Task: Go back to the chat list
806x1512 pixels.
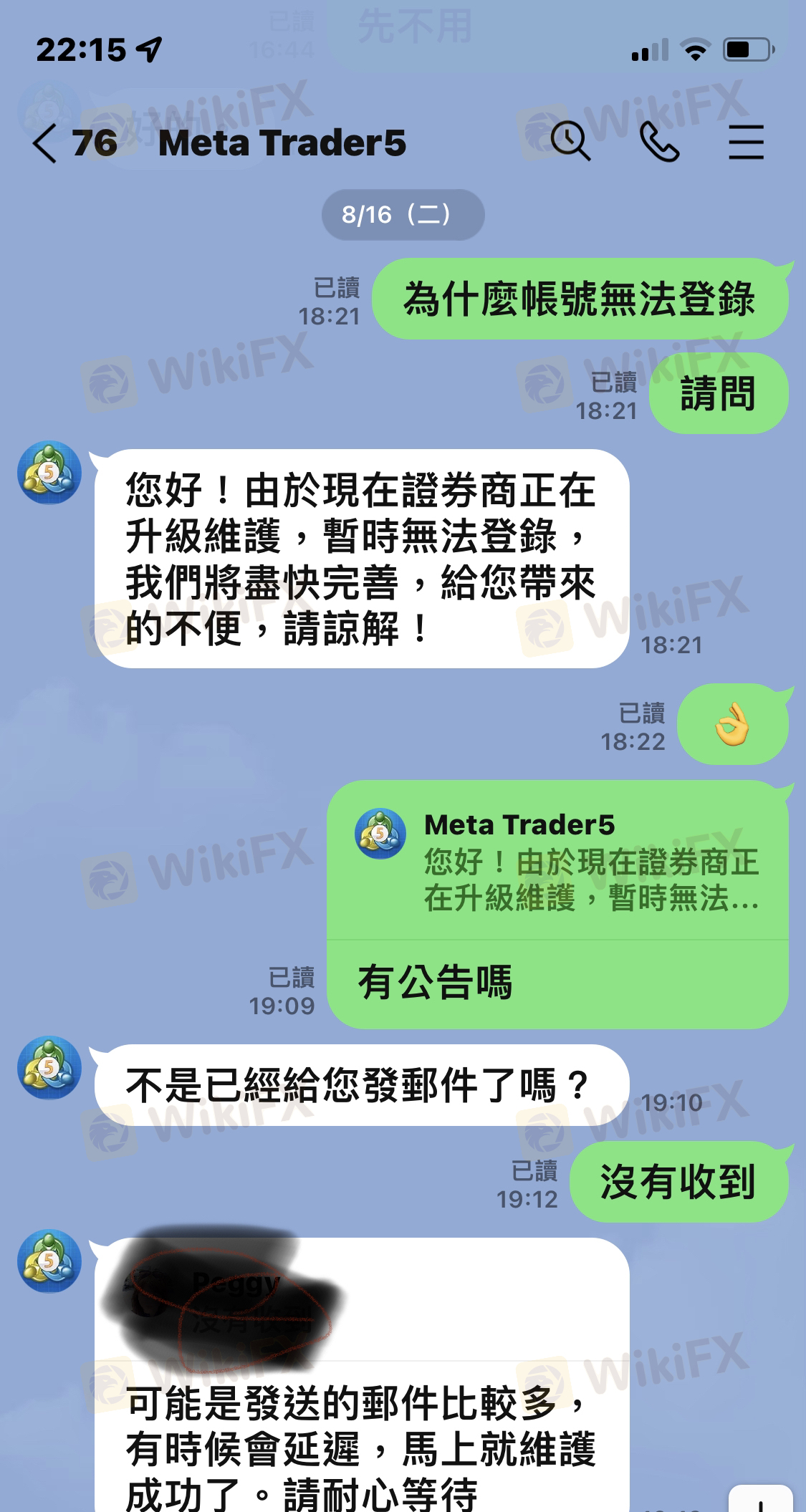Action: click(44, 143)
